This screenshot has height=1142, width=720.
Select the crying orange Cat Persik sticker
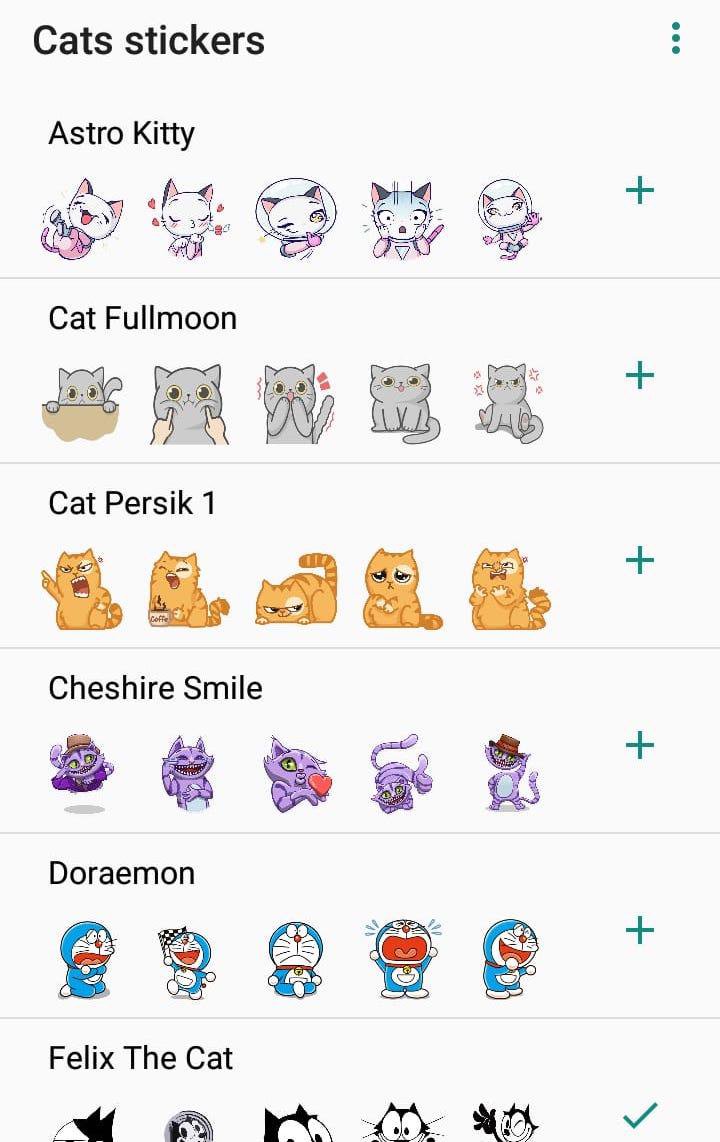click(400, 585)
